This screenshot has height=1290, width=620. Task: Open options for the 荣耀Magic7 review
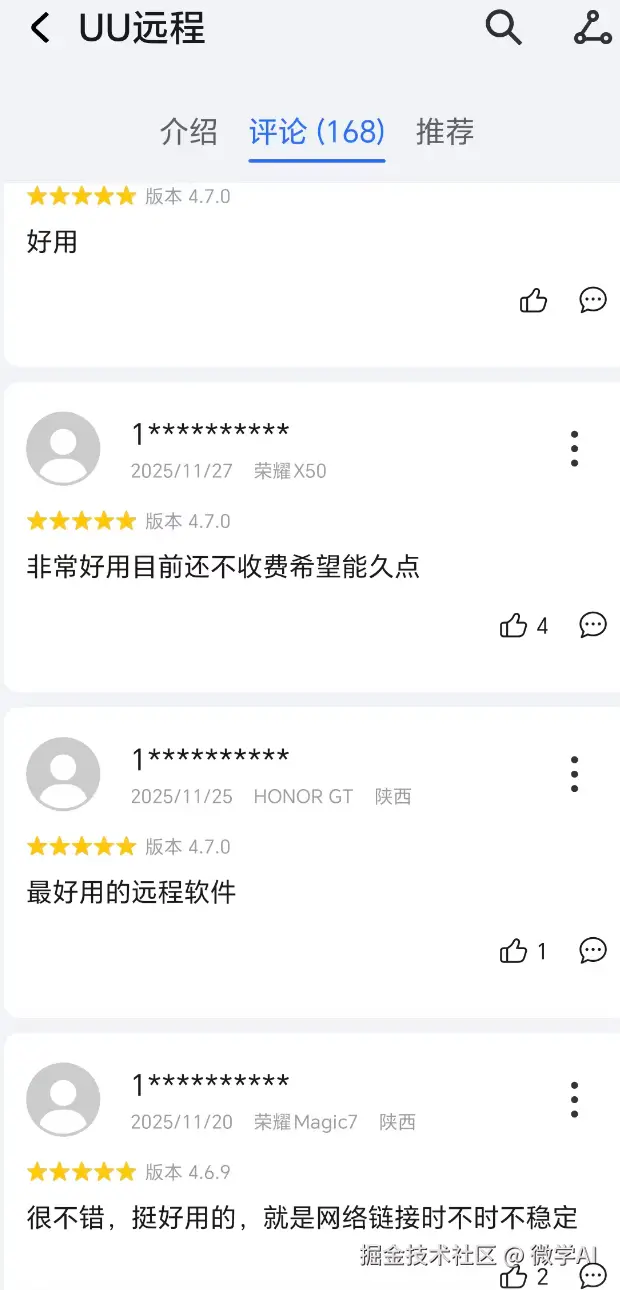click(x=574, y=1099)
